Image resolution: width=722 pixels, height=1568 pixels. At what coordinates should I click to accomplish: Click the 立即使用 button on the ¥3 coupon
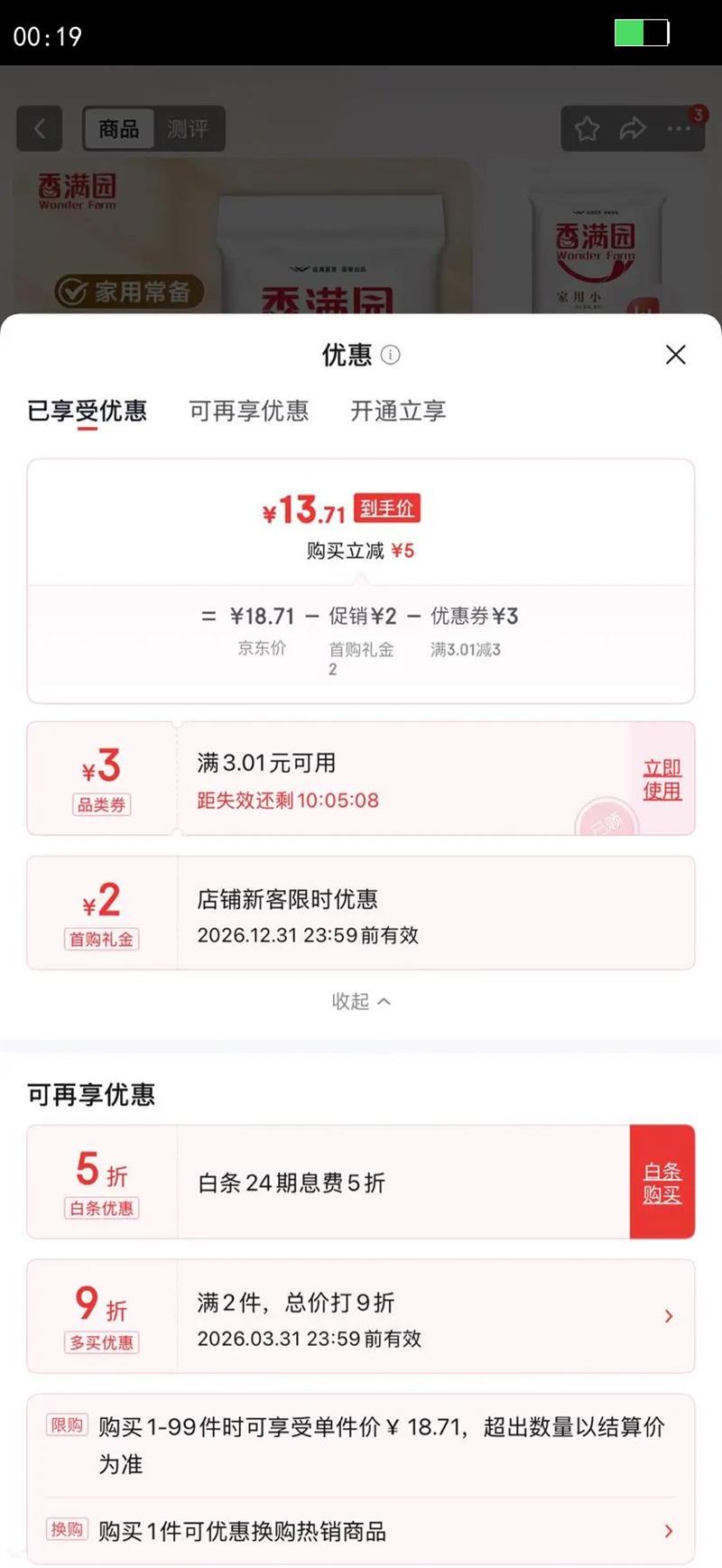pyautogui.click(x=662, y=778)
